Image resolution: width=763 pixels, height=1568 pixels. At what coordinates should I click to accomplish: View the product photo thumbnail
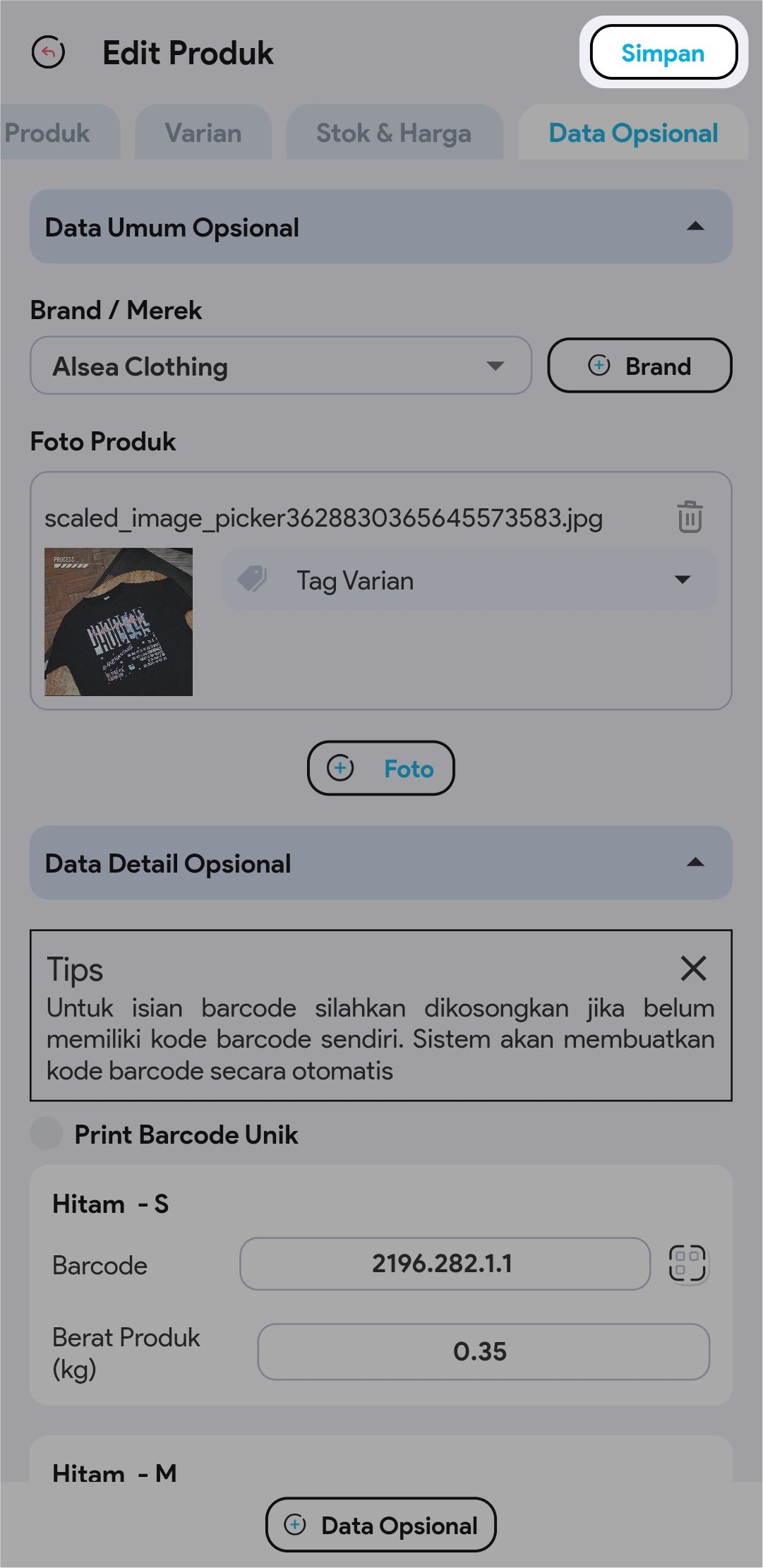pyautogui.click(x=119, y=622)
